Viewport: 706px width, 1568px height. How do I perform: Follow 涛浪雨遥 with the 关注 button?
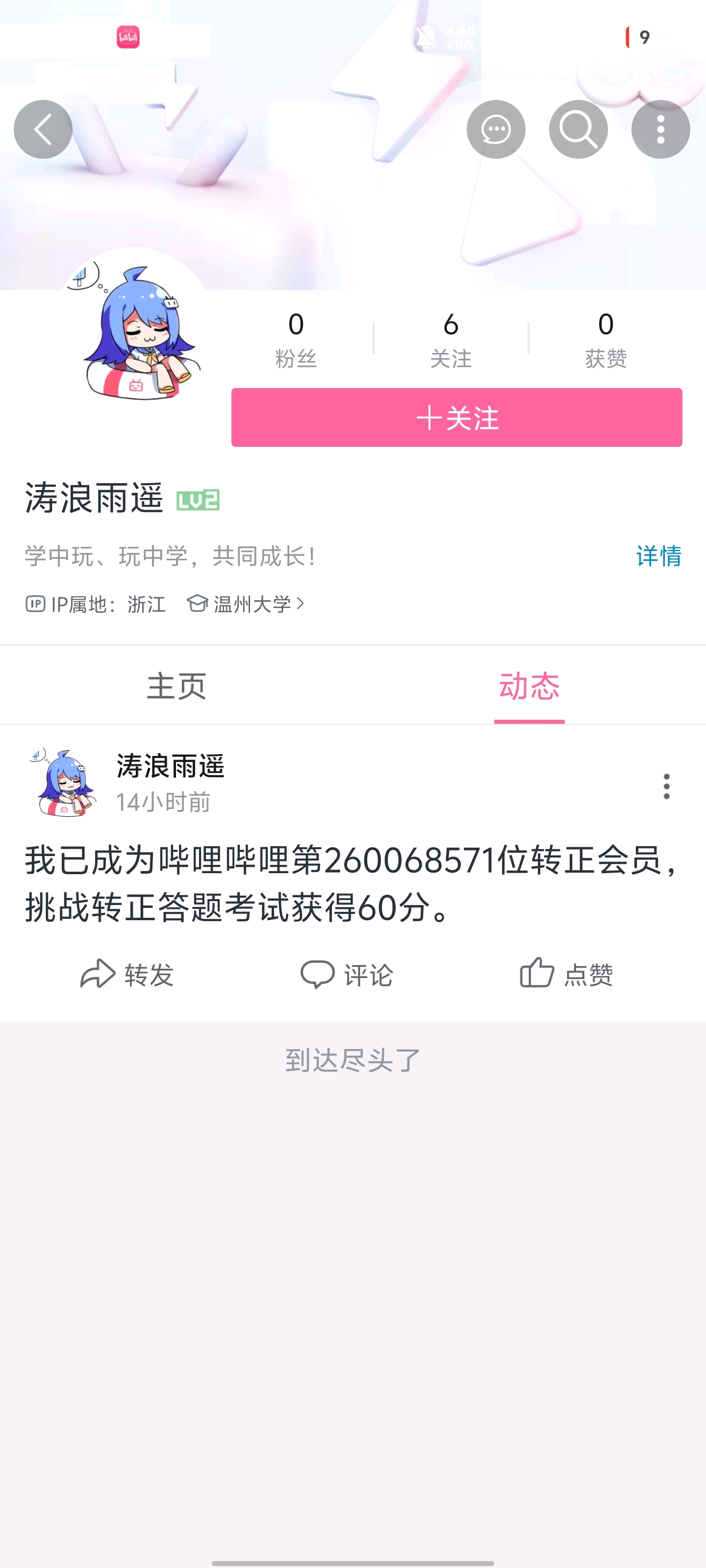(456, 417)
